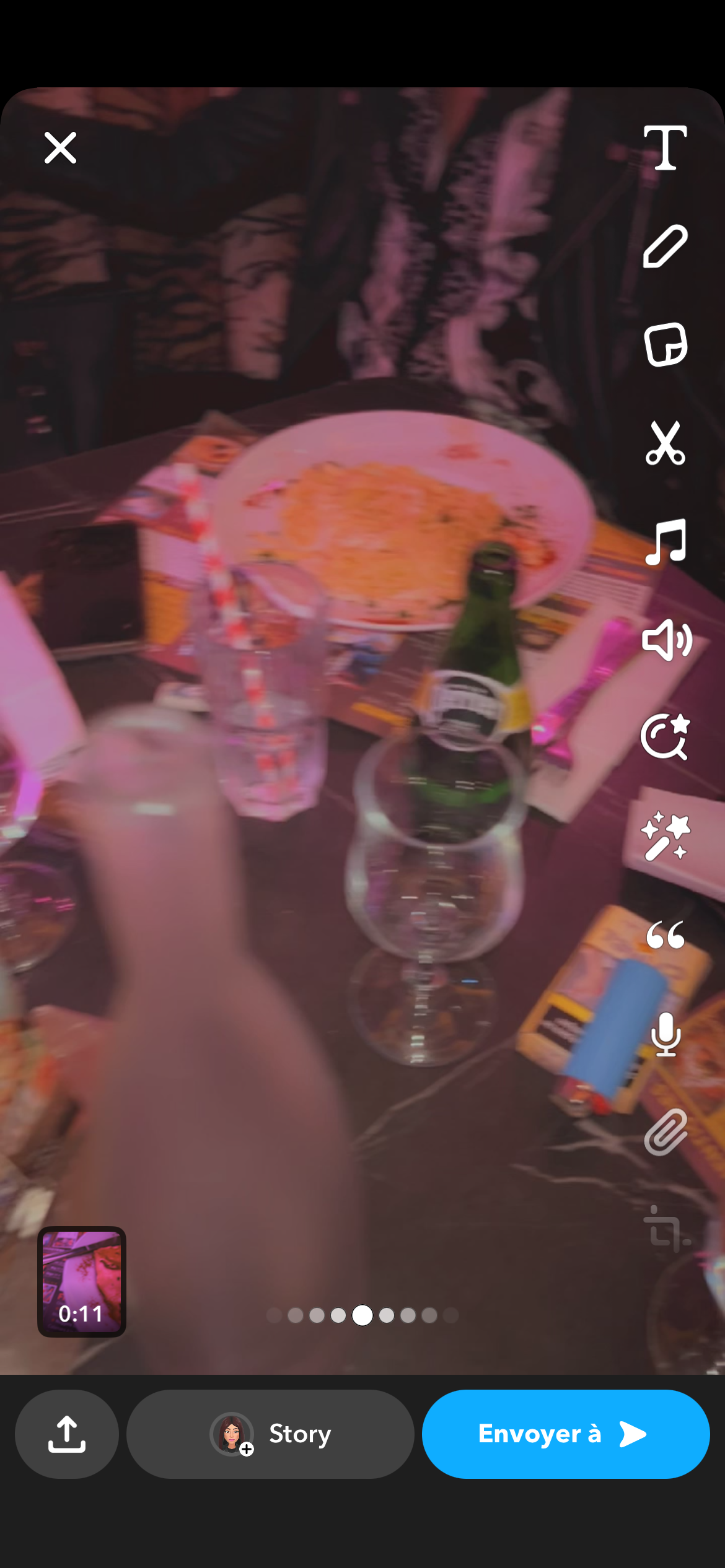This screenshot has width=725, height=1568.
Task: Attach a link with the paperclip
Action: click(x=666, y=1132)
